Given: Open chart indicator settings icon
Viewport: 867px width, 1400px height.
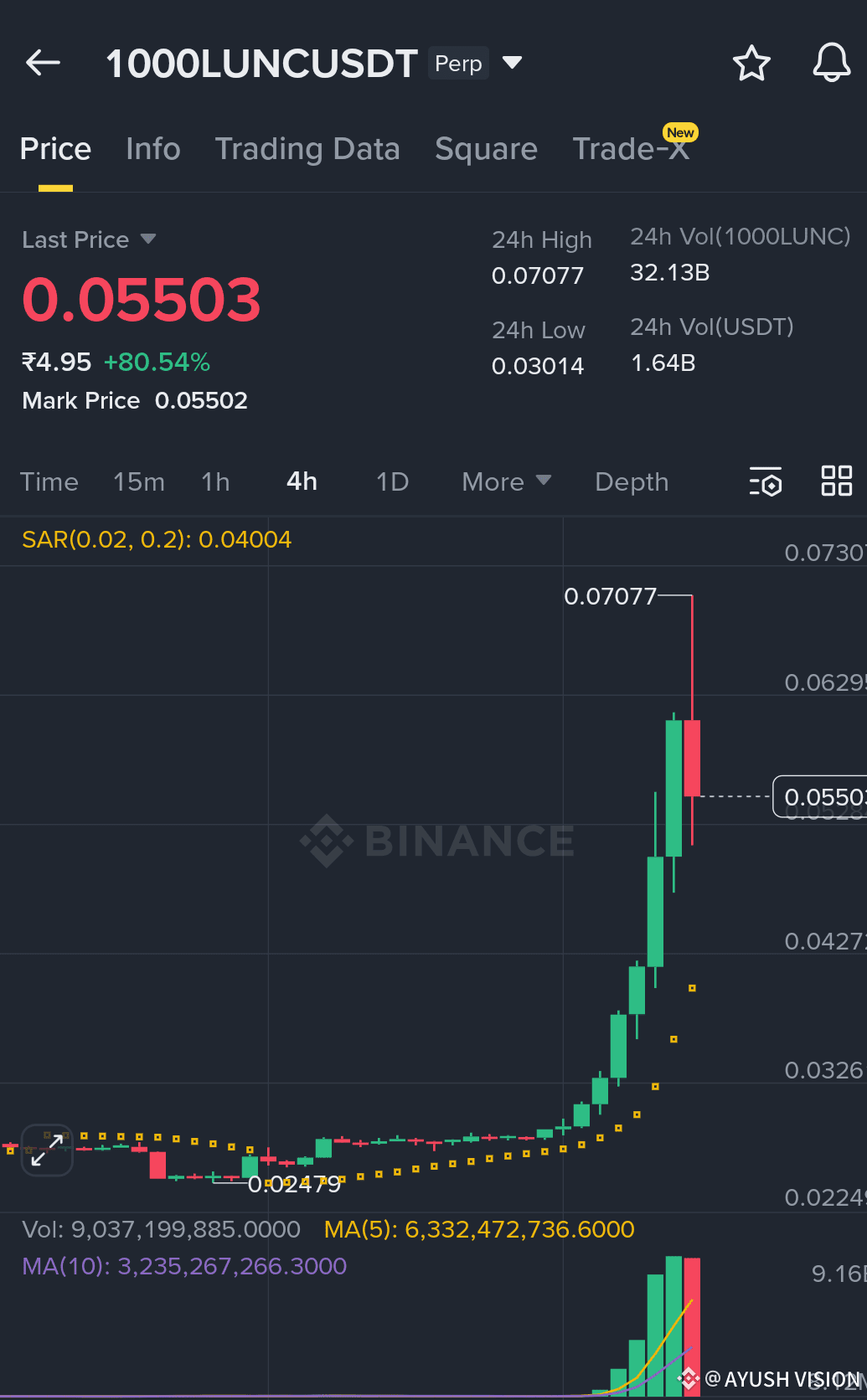Looking at the screenshot, I should click(x=765, y=481).
